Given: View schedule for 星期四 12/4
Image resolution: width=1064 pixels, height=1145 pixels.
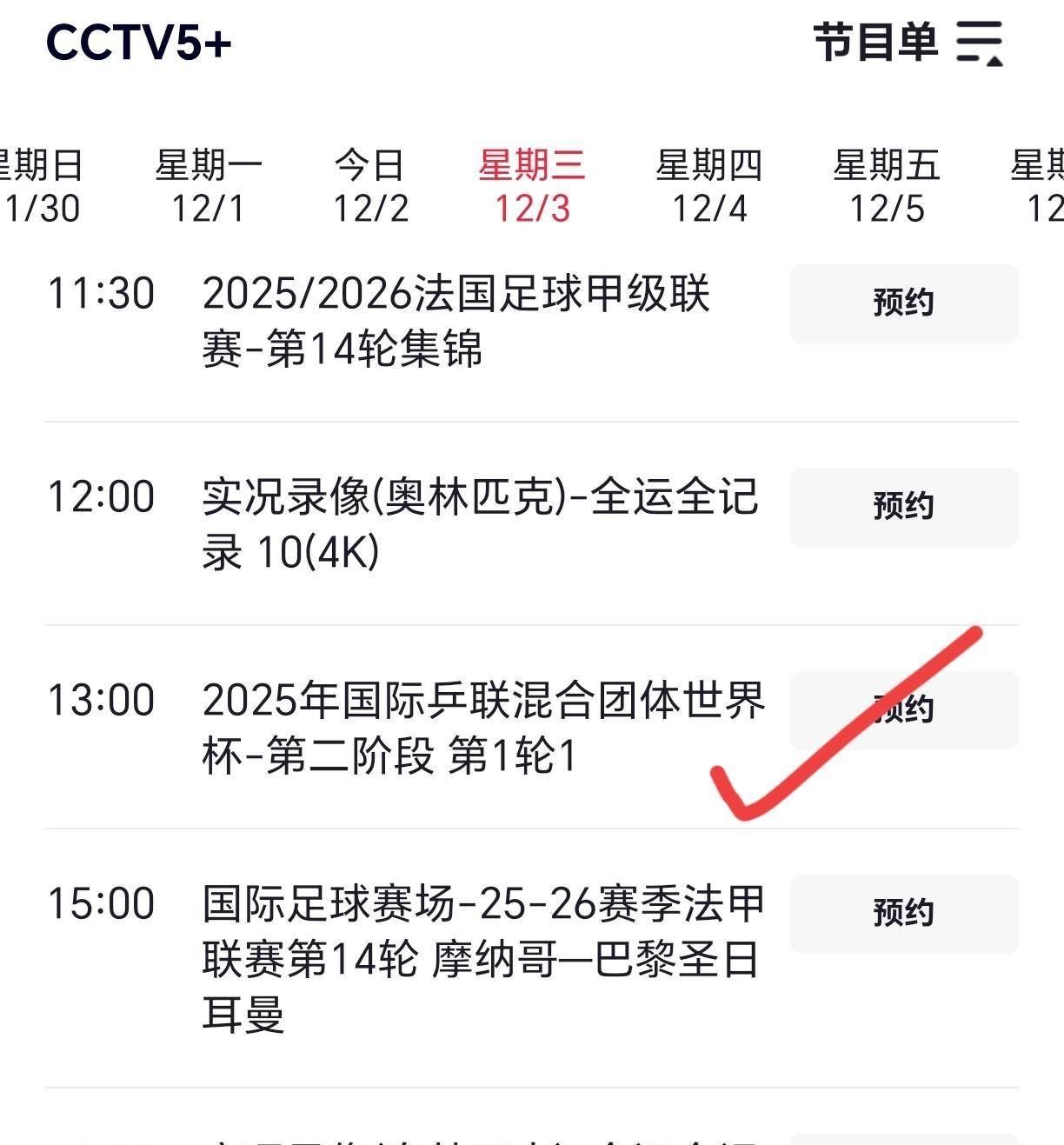Looking at the screenshot, I should coord(709,186).
